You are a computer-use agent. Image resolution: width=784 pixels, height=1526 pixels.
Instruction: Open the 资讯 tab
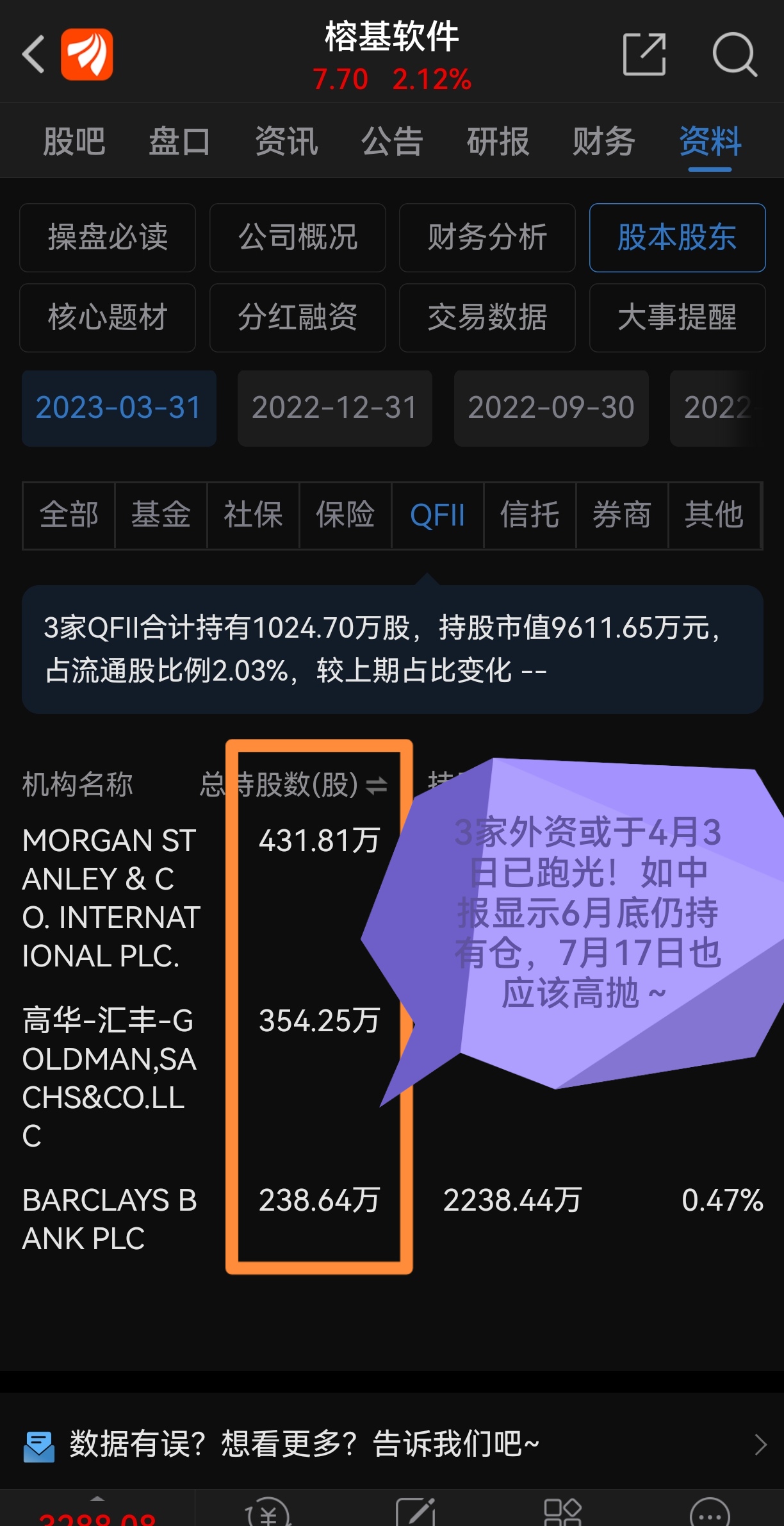coord(286,141)
